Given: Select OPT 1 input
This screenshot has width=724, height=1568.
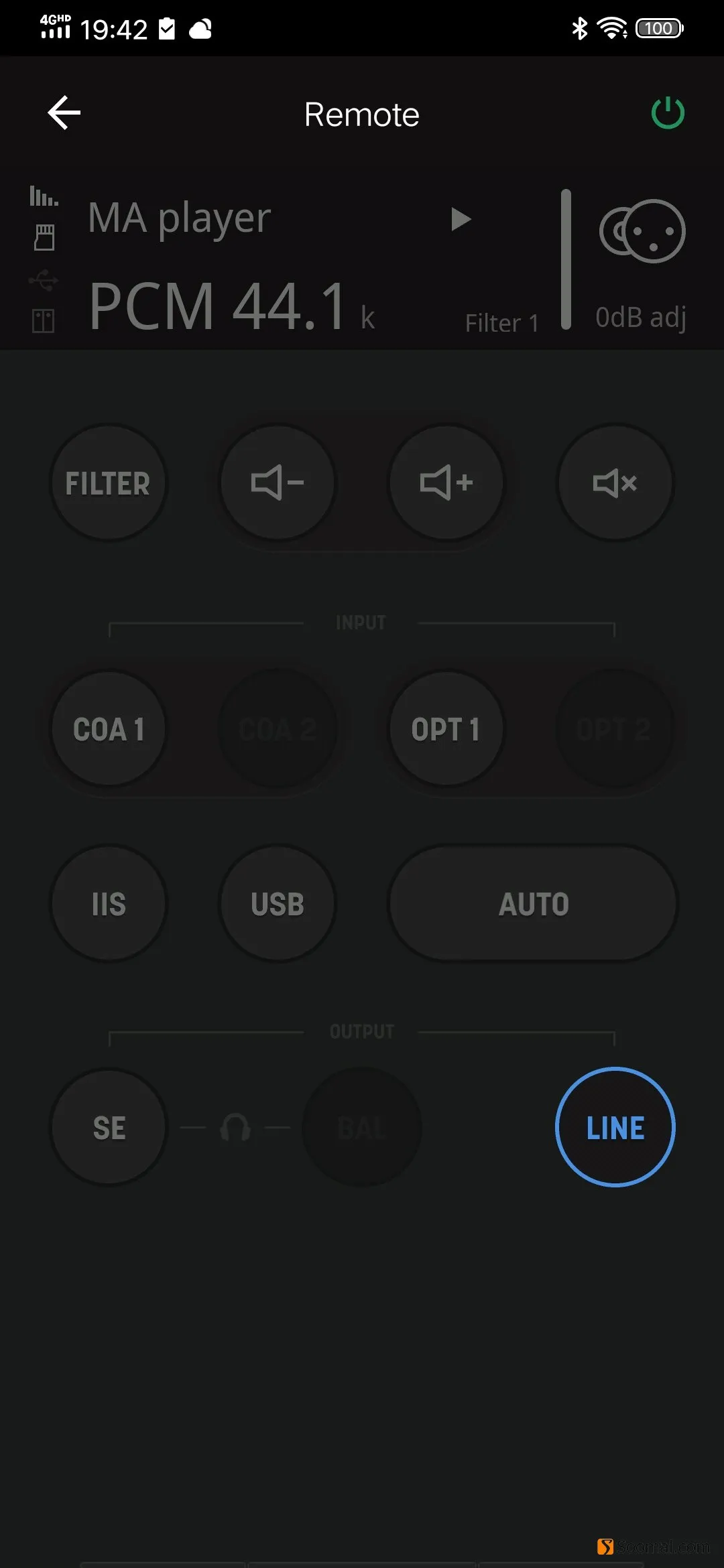Looking at the screenshot, I should click(446, 729).
